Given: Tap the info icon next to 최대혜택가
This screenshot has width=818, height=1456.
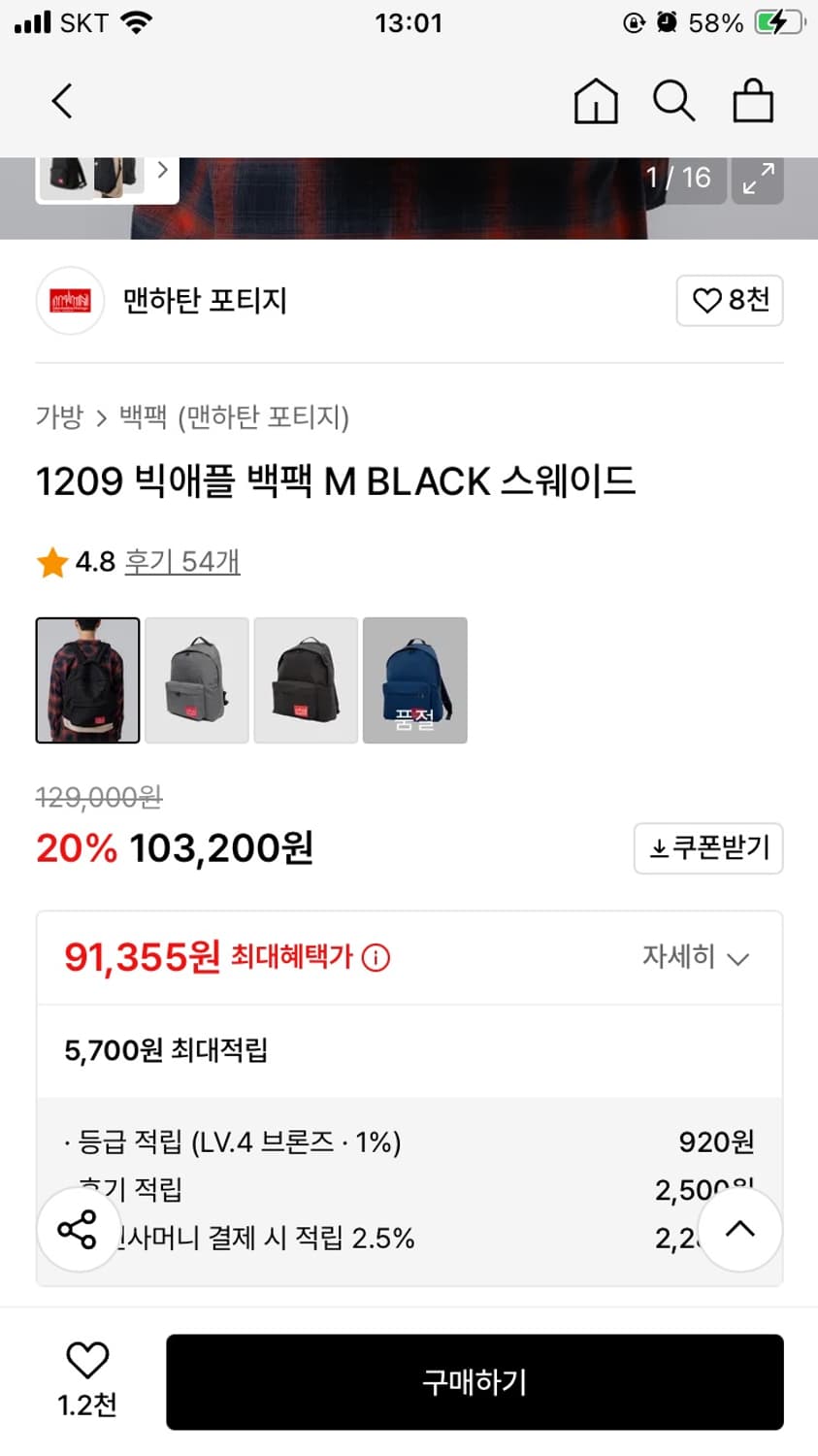Looking at the screenshot, I should click(375, 958).
